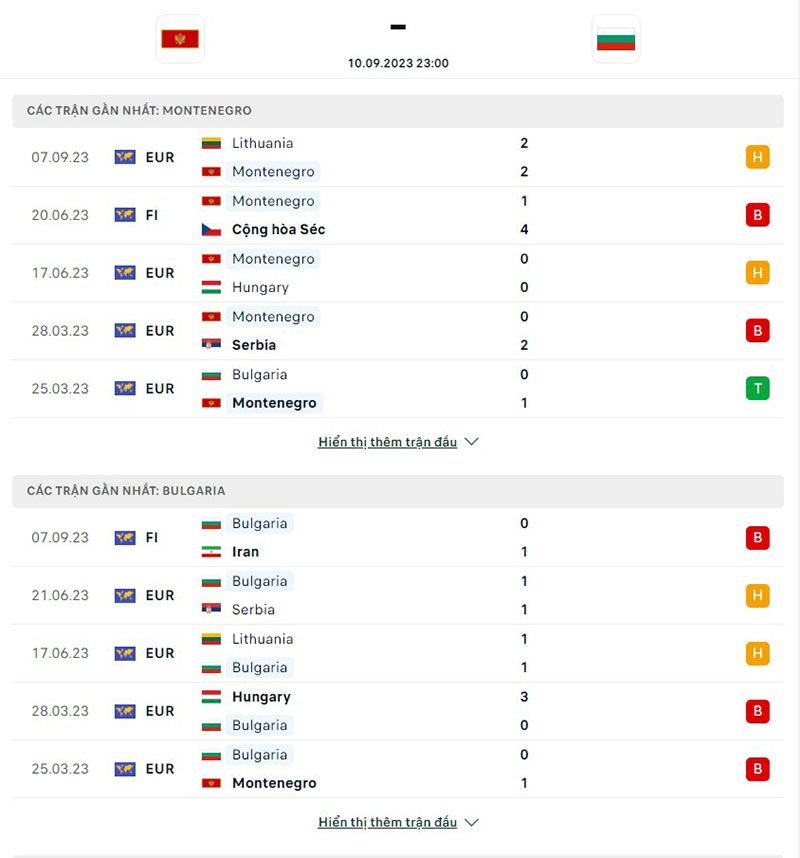Open the Hungary vs Bulgaria 3-0 match
Image resolution: width=800 pixels, height=858 pixels.
[x=400, y=711]
